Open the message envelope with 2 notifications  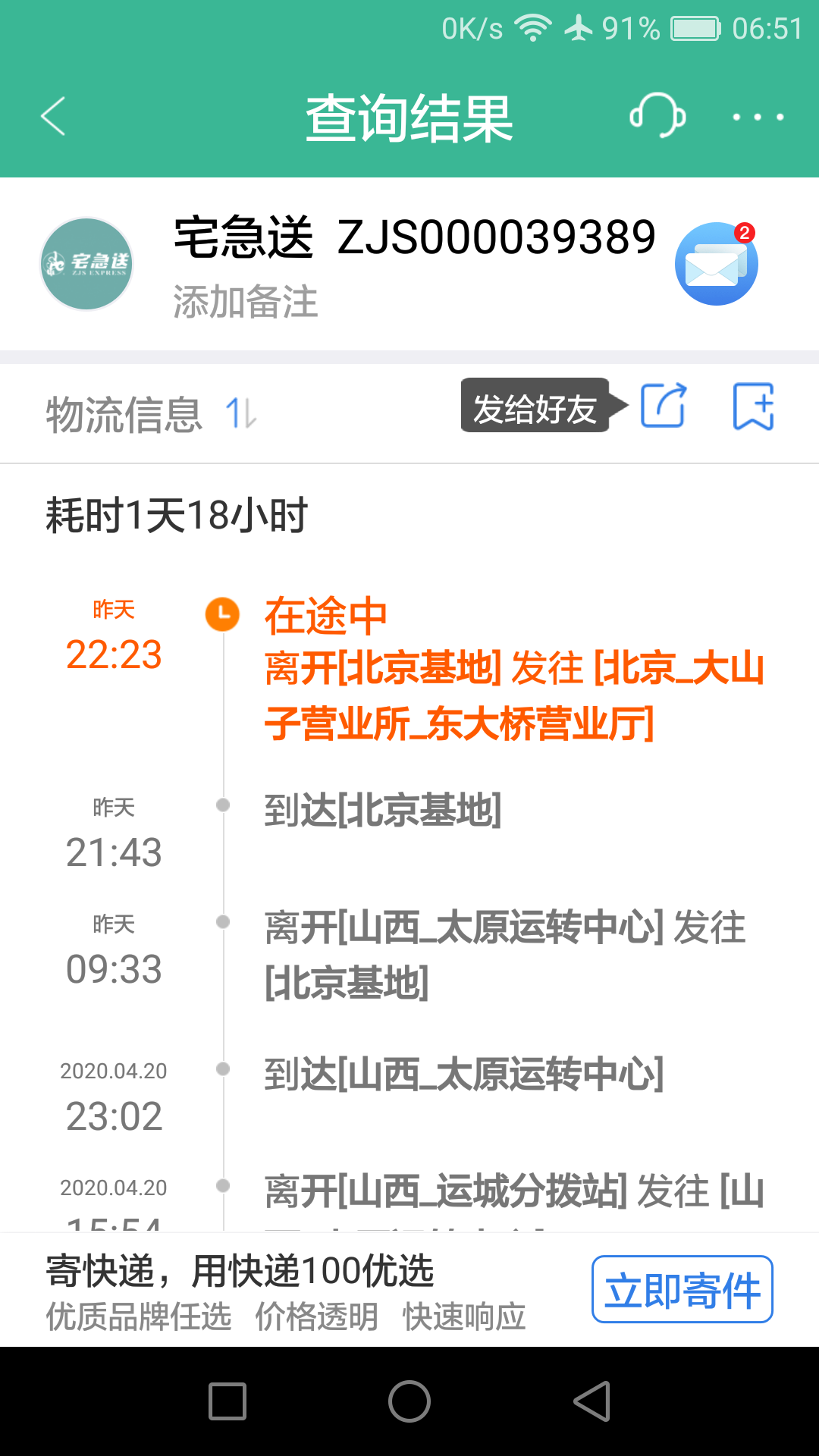coord(716,264)
